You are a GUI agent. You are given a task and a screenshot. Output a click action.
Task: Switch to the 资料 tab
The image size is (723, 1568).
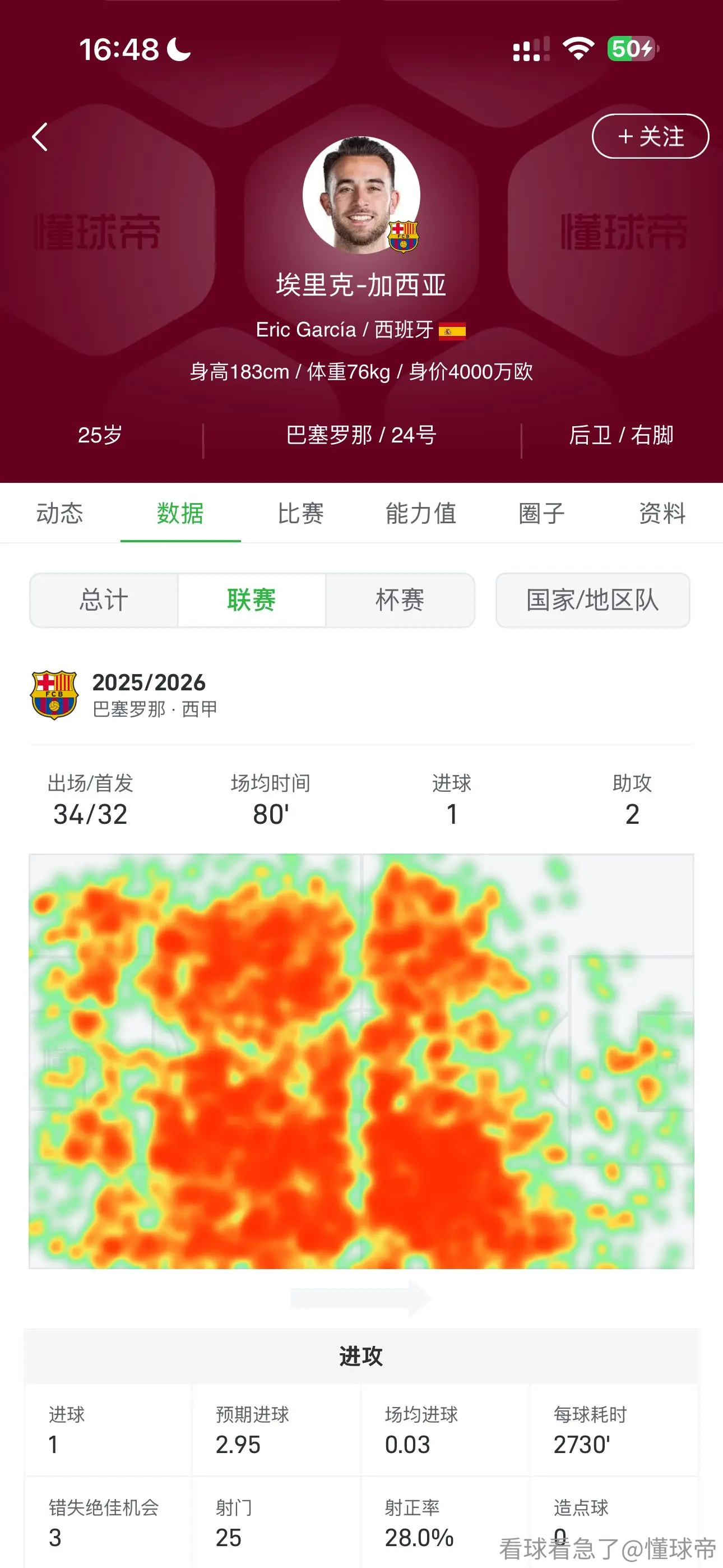pyautogui.click(x=662, y=513)
